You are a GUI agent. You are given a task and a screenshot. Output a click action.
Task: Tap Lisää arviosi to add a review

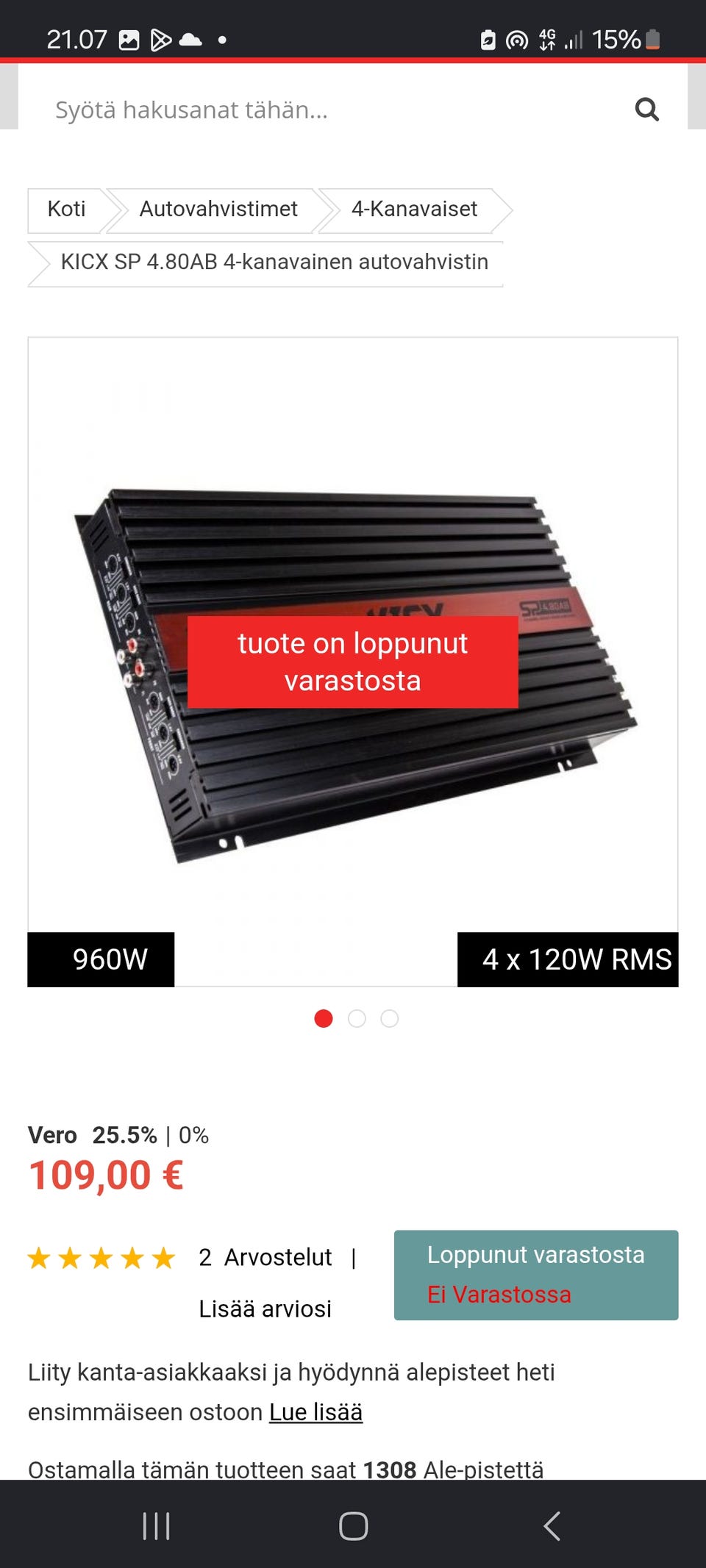265,1309
